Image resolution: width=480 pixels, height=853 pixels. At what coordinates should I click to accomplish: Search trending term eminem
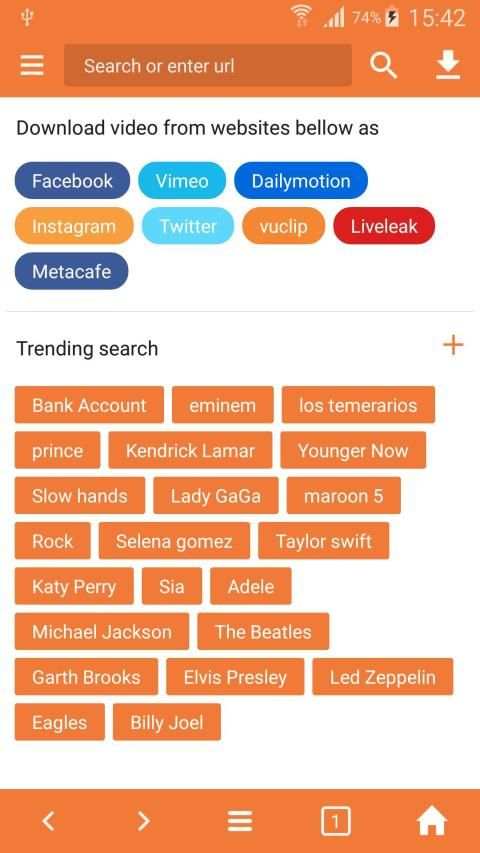pyautogui.click(x=223, y=405)
